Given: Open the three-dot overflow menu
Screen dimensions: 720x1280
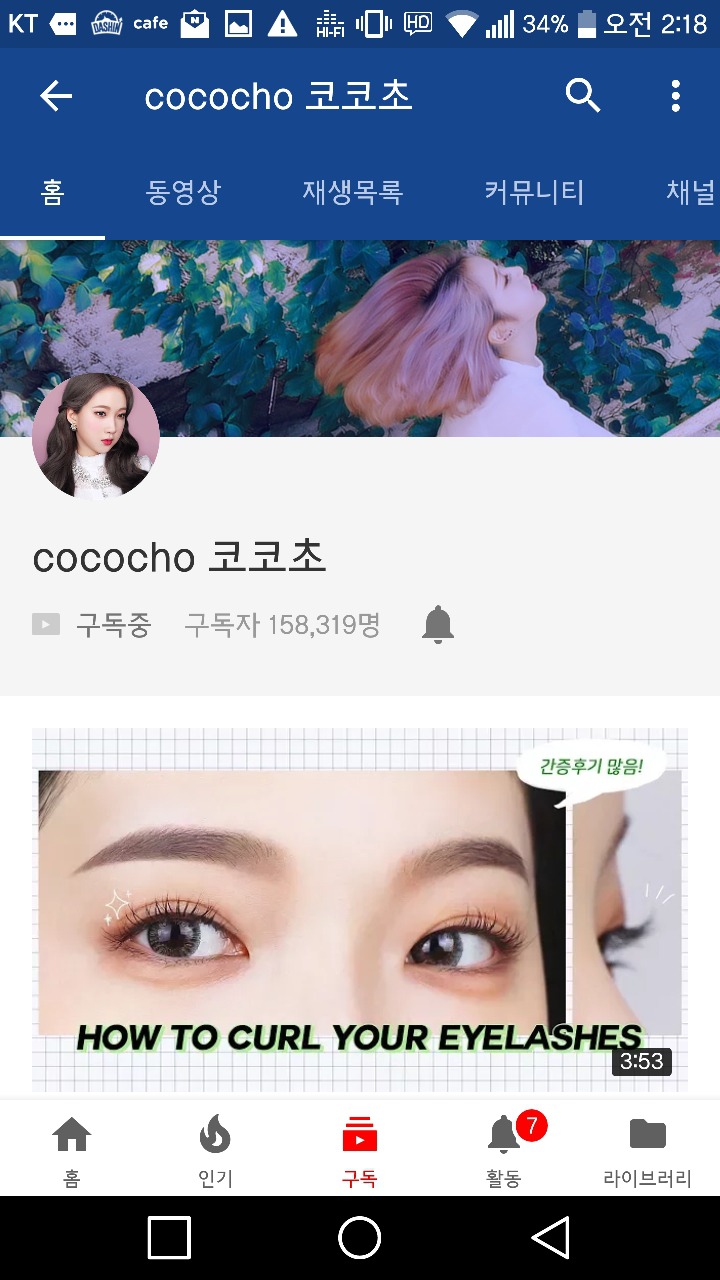Looking at the screenshot, I should click(676, 96).
